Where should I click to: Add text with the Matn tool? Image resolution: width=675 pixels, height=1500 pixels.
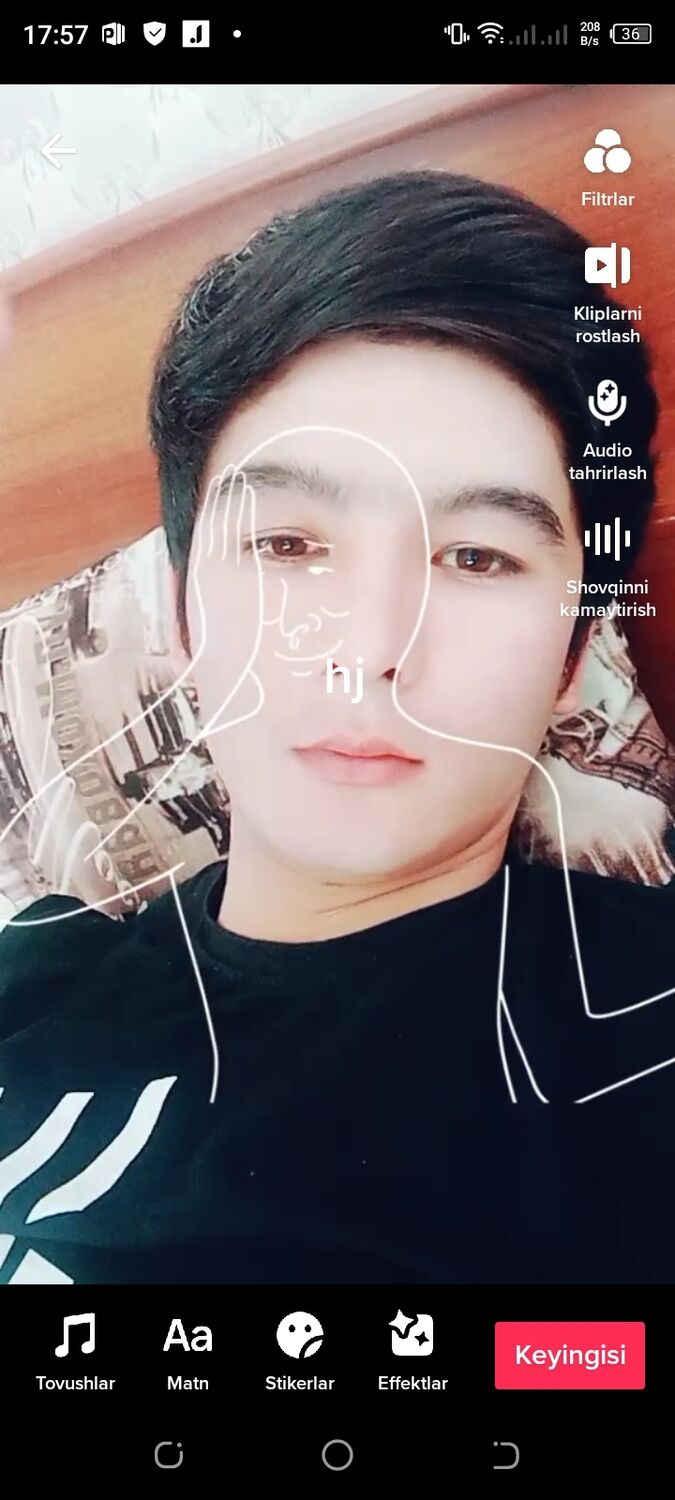pos(188,1352)
